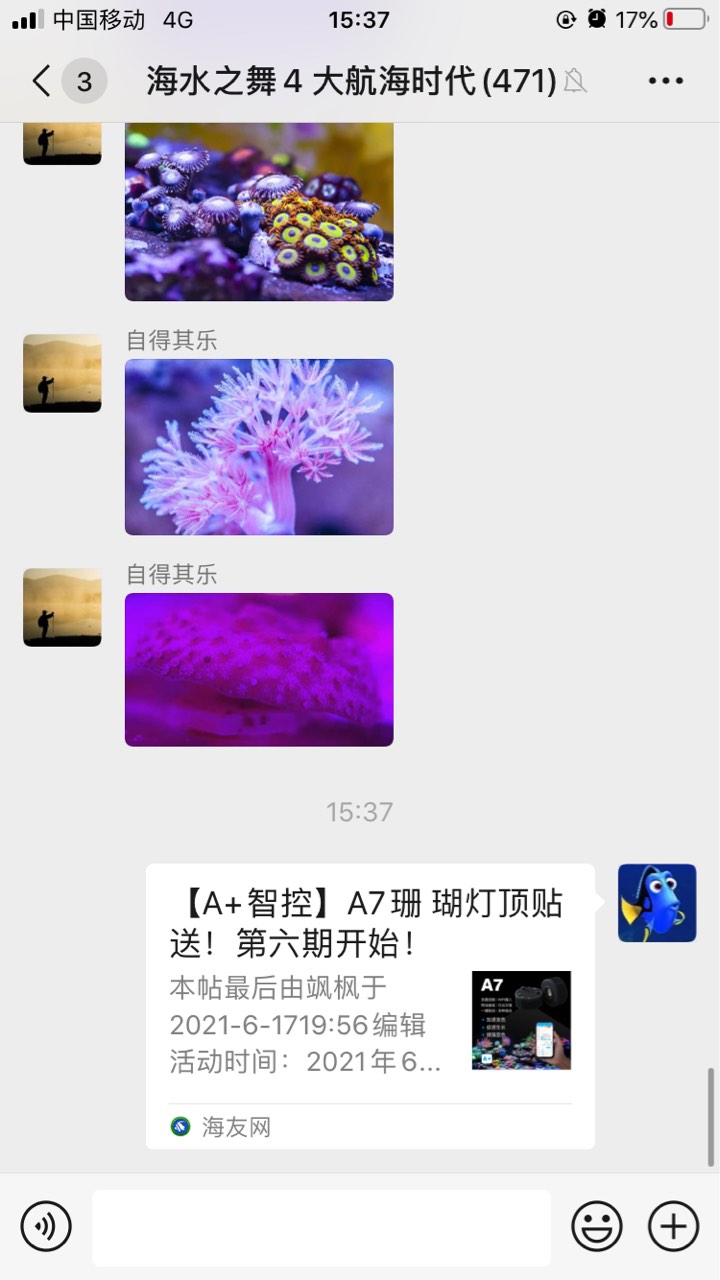Image resolution: width=720 pixels, height=1280 pixels.
Task: View the blue fish avatar profile
Action: point(657,903)
